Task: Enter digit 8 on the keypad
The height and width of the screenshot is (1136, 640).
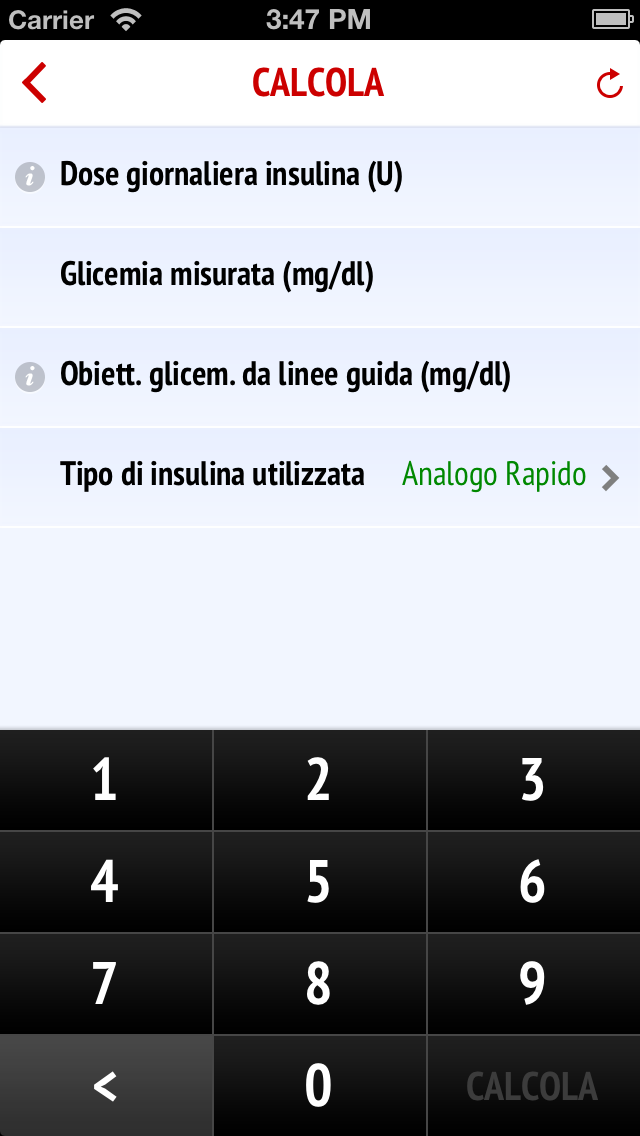Action: (320, 983)
